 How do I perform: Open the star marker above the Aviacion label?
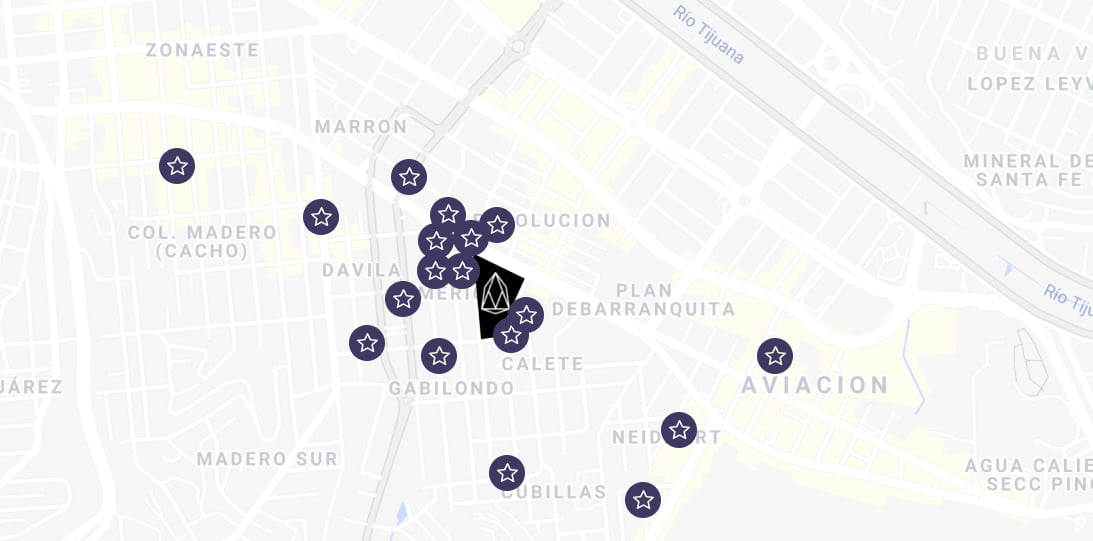(x=775, y=356)
